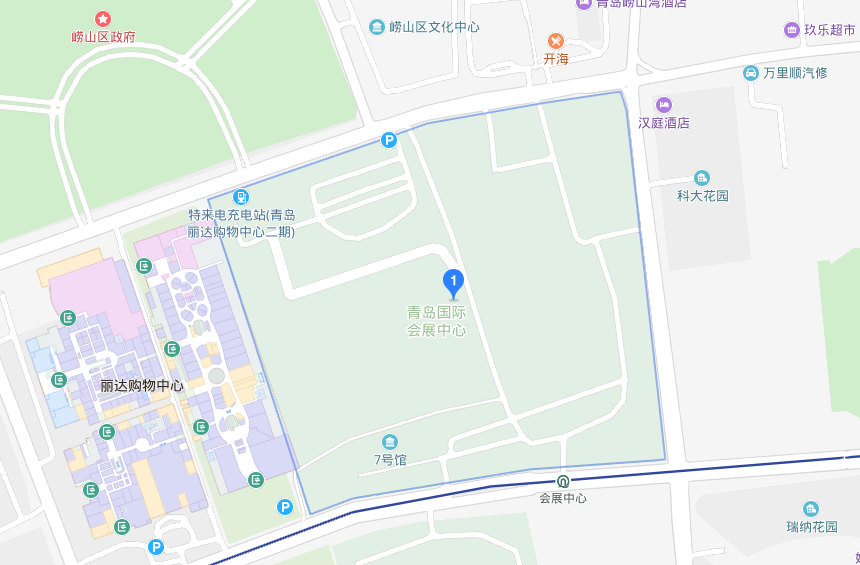Open the 汉庭酒店 hotel marker

[664, 105]
